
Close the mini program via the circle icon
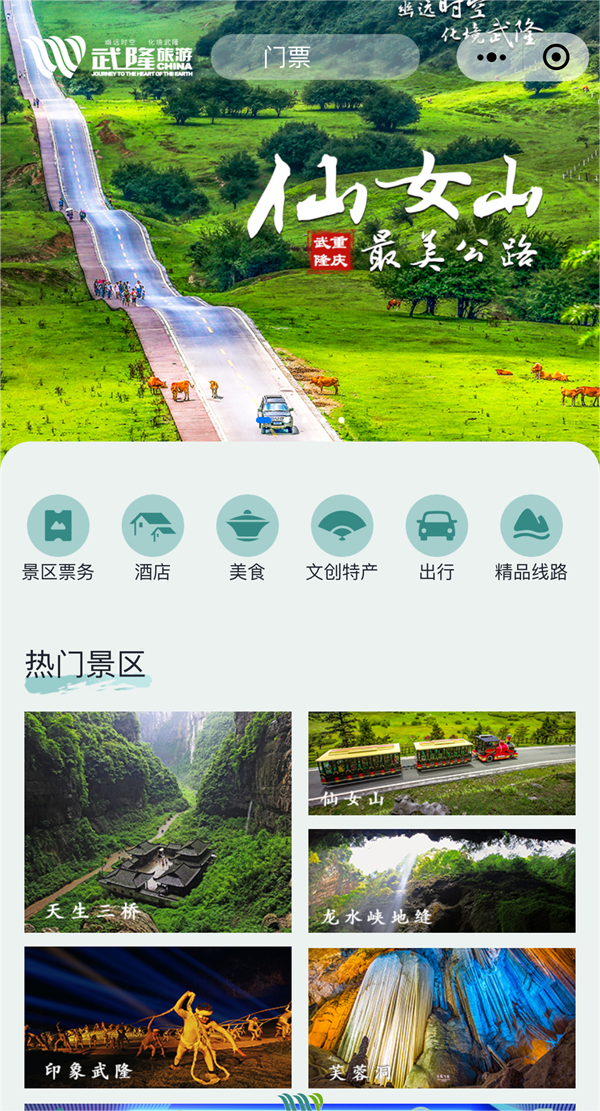click(556, 57)
